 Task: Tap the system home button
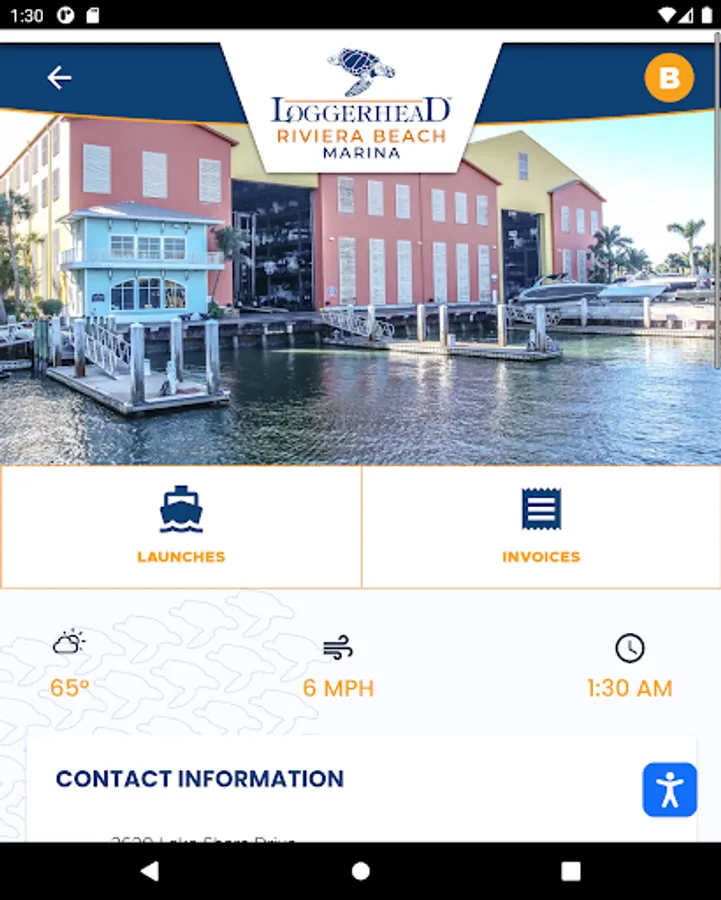click(361, 871)
